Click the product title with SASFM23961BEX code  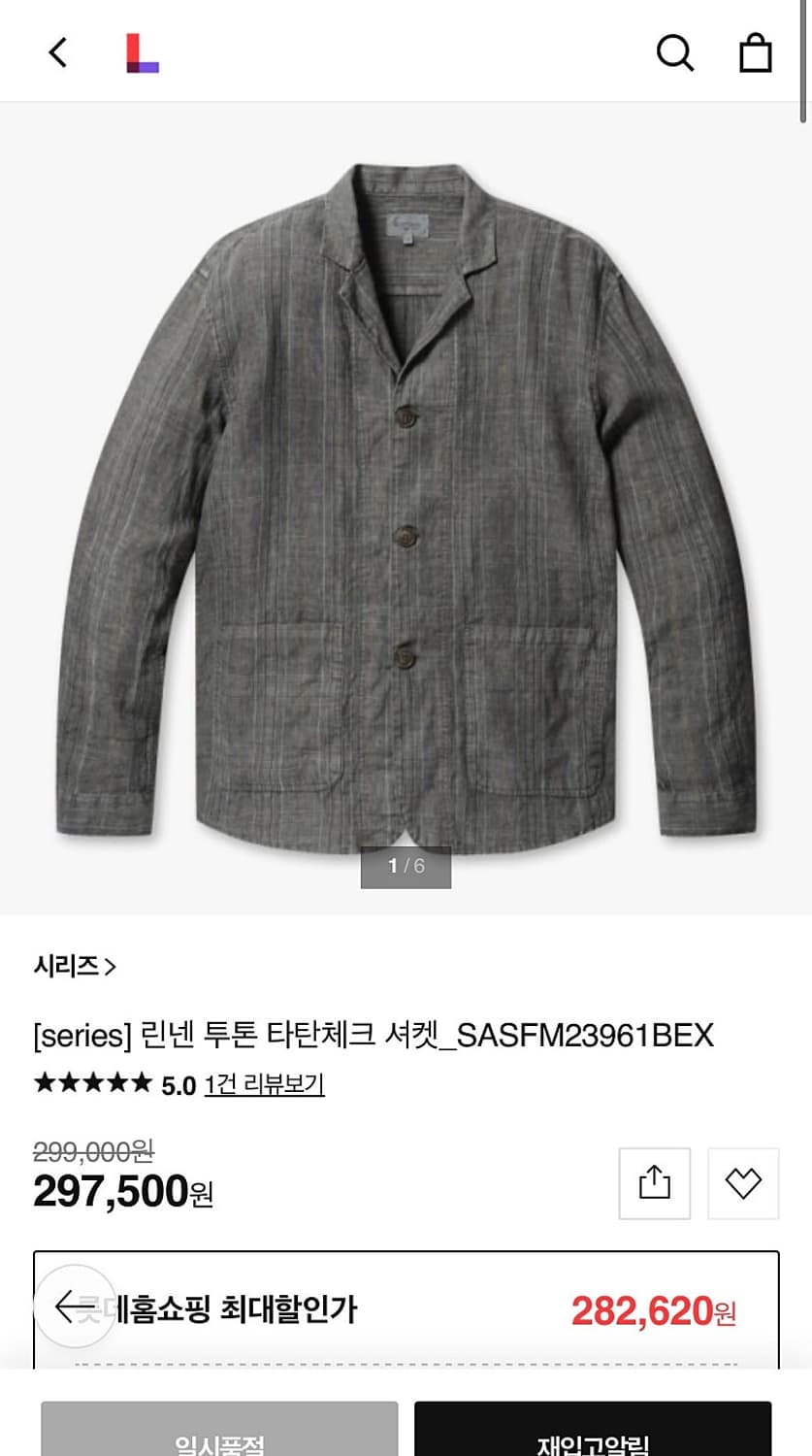373,1035
